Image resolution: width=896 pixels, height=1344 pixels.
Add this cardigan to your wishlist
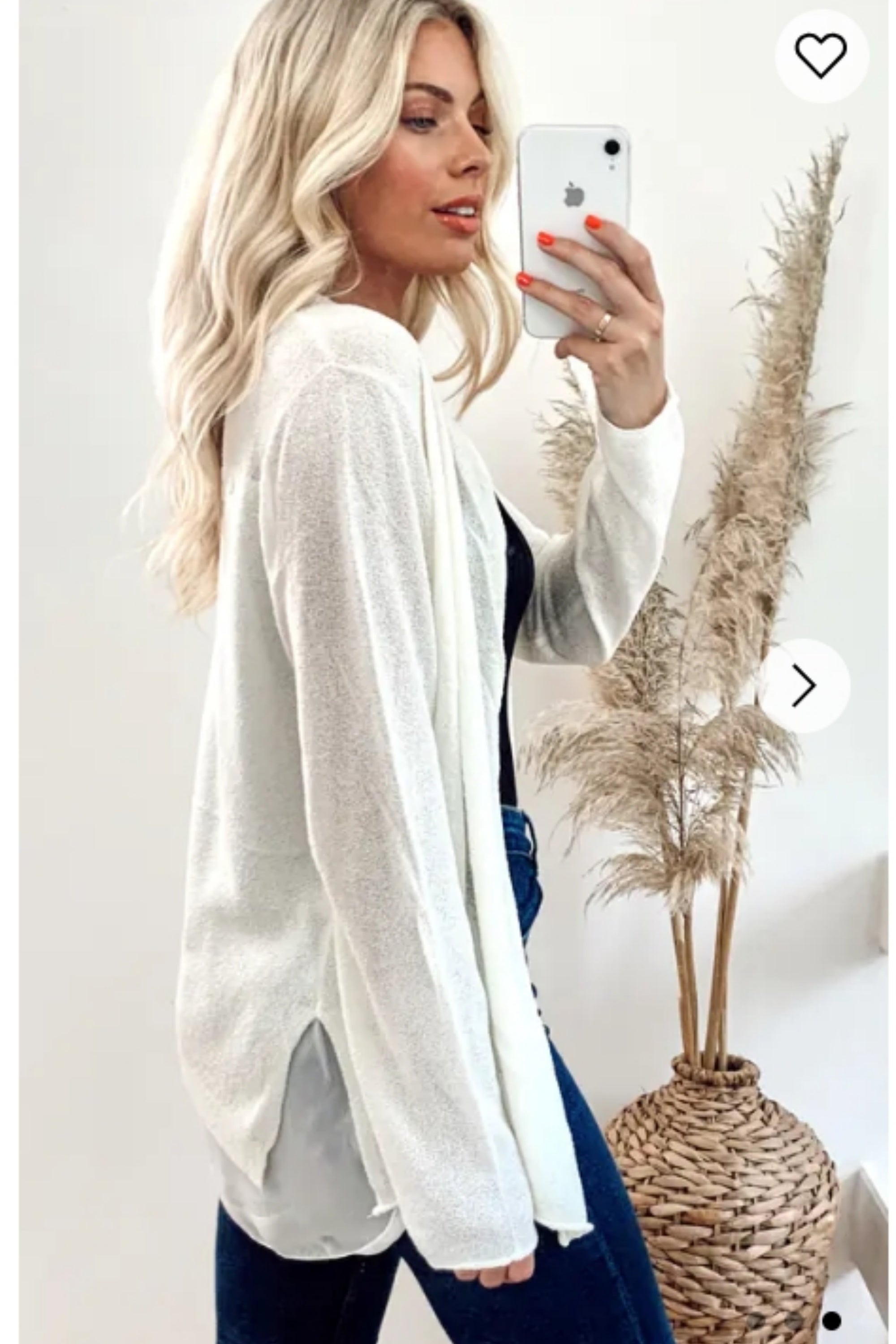(821, 56)
